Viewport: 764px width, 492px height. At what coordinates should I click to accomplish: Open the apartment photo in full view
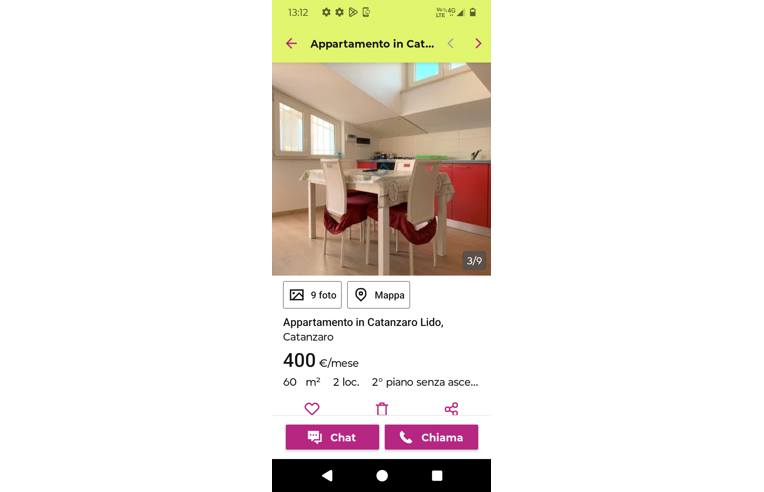[381, 168]
